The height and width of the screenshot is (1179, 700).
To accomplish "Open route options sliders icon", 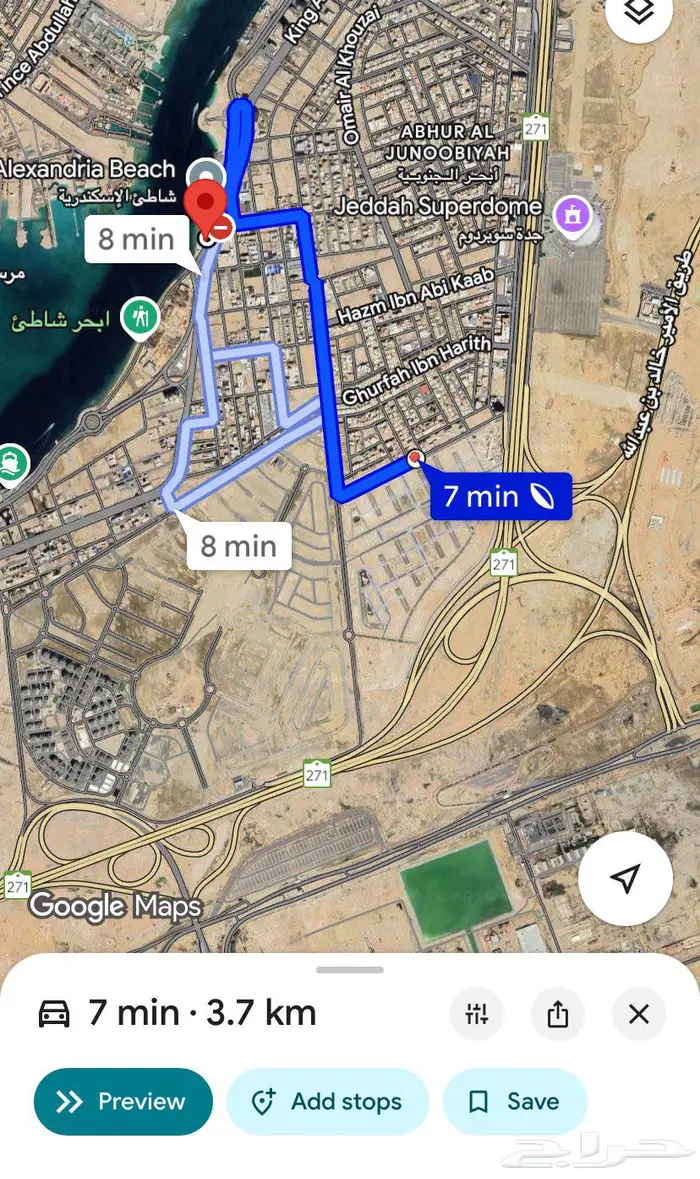I will 477,1014.
